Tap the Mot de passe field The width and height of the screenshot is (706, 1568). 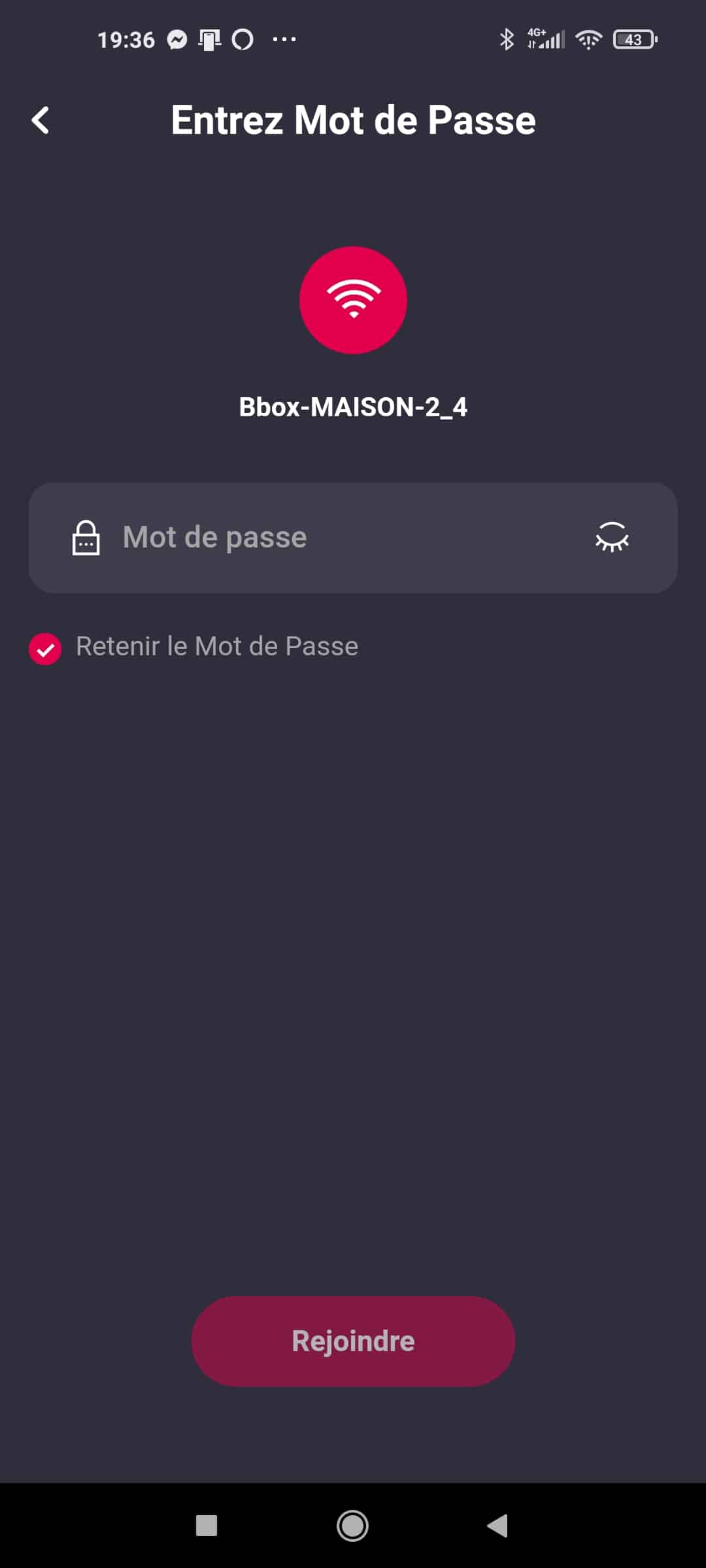click(353, 538)
